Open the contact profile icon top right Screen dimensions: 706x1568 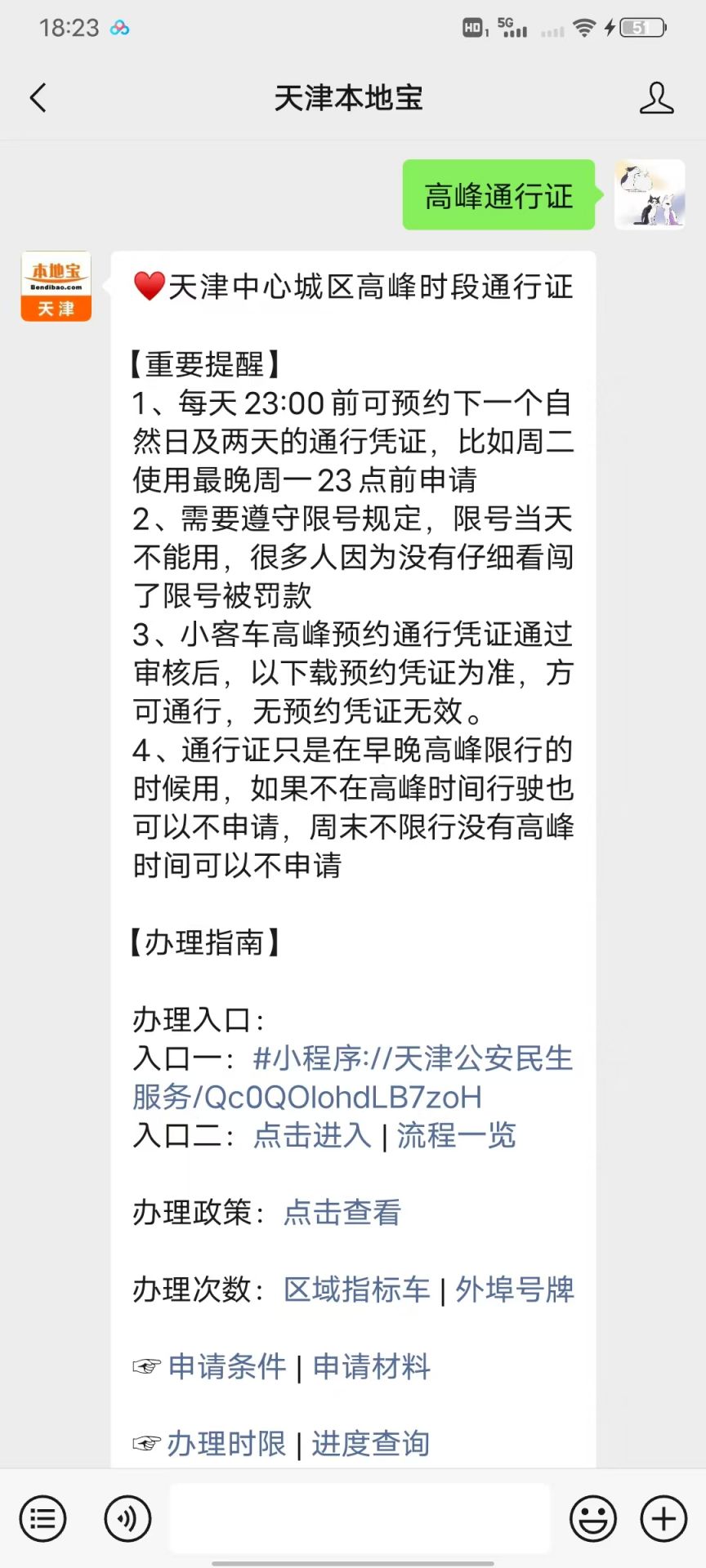point(656,97)
